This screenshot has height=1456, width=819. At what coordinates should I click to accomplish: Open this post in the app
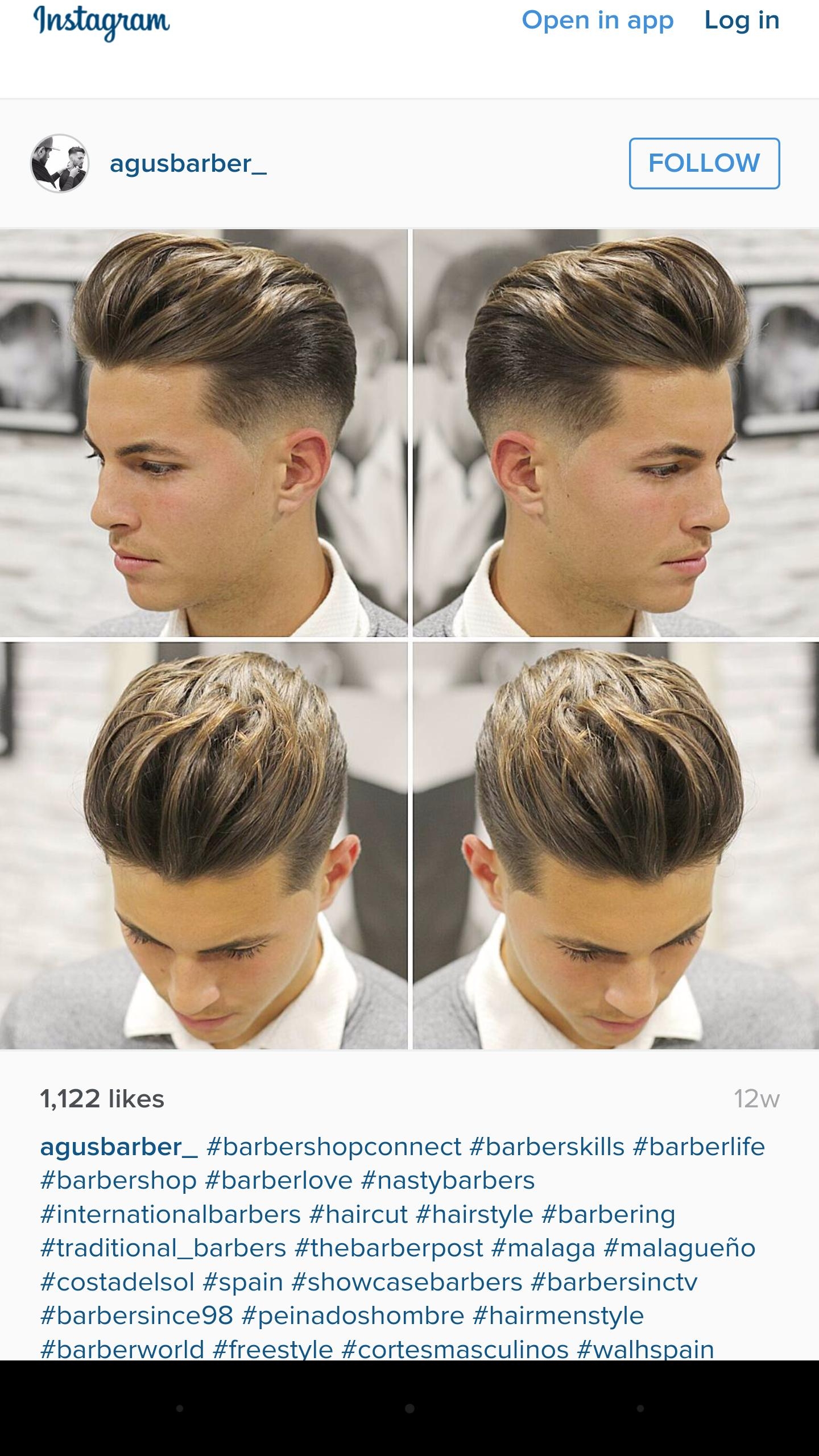597,20
